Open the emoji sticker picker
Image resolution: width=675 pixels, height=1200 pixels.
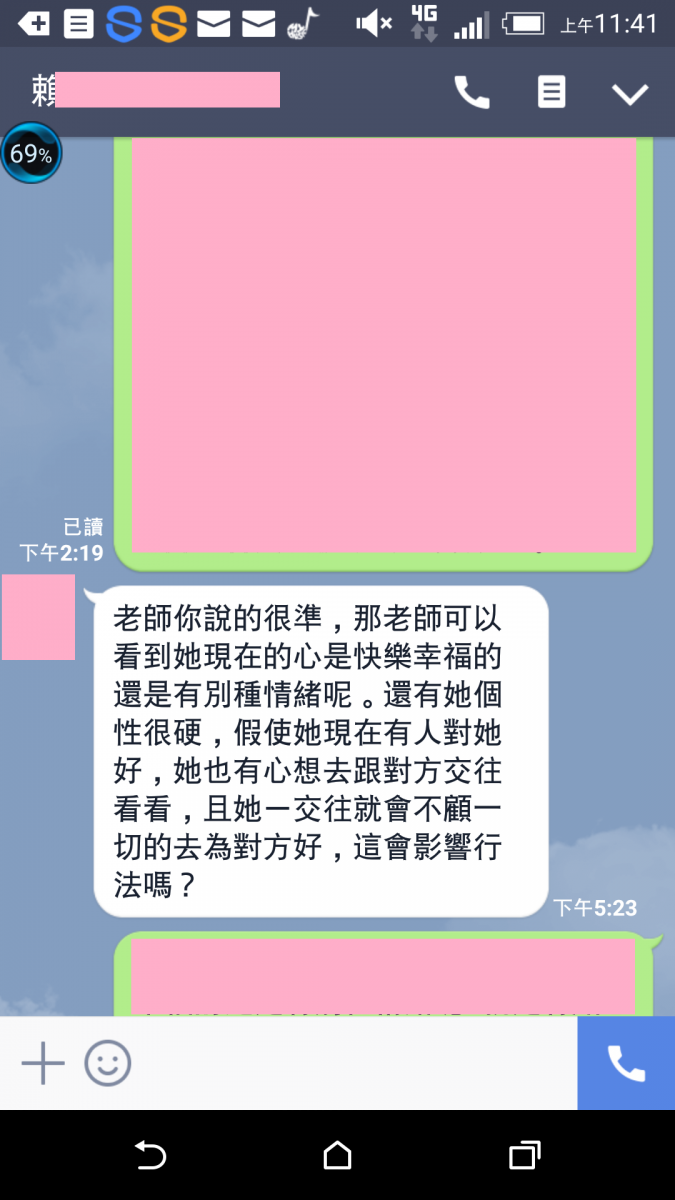click(x=107, y=1063)
